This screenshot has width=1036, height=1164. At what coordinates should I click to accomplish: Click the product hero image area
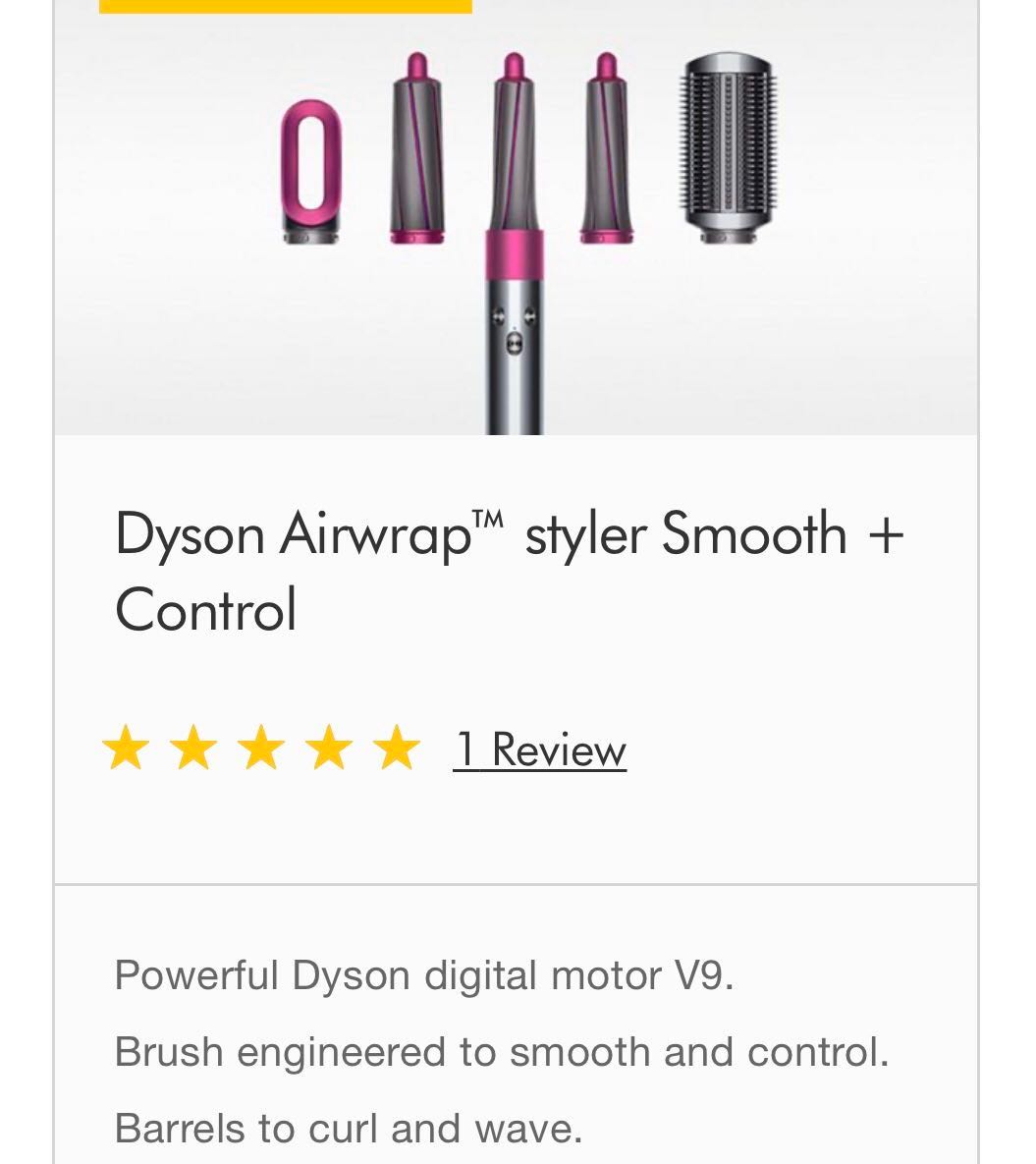tap(518, 216)
